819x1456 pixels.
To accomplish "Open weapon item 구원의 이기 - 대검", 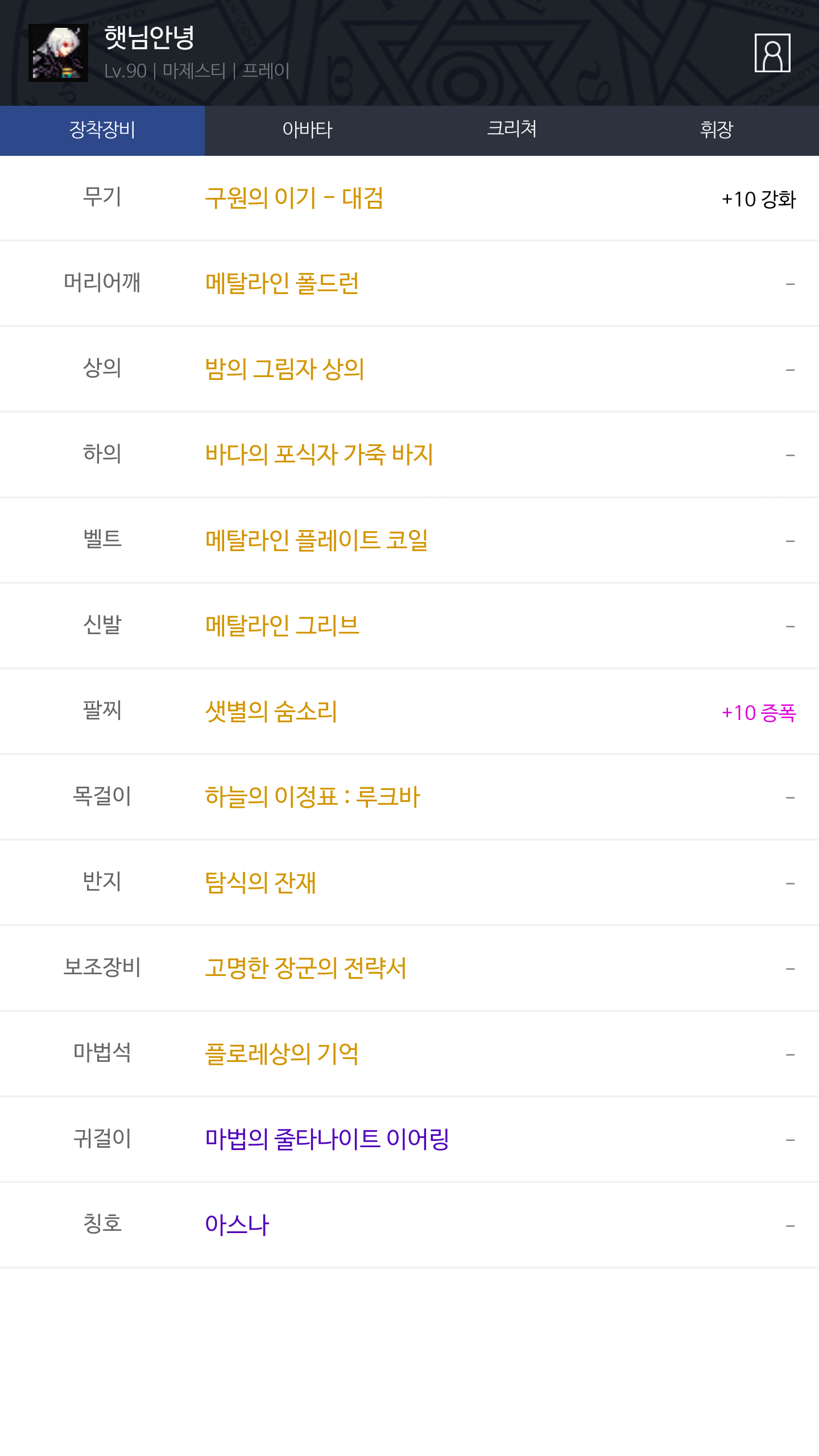I will point(294,198).
